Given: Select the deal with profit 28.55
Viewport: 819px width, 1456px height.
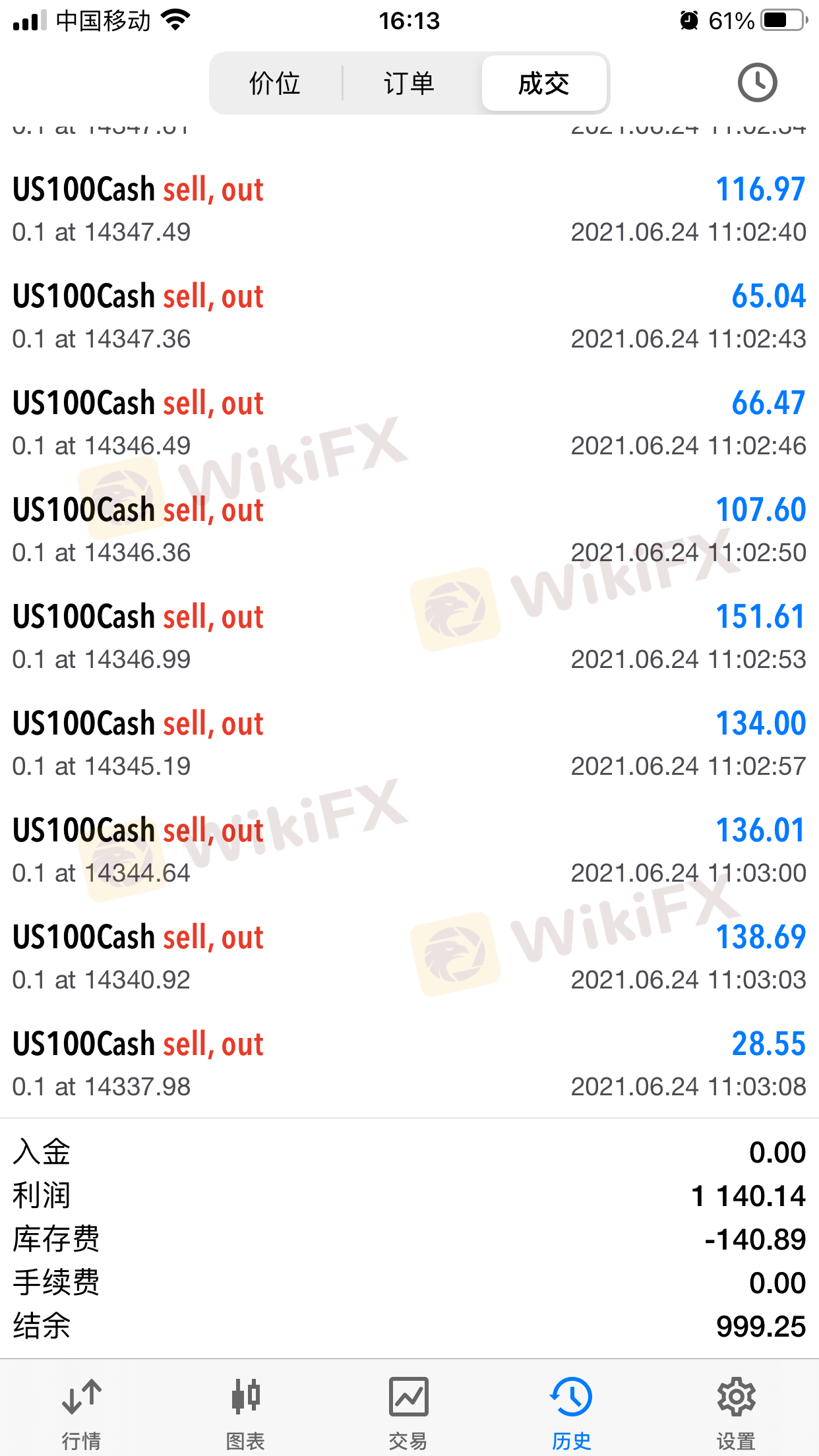Looking at the screenshot, I should click(409, 1064).
